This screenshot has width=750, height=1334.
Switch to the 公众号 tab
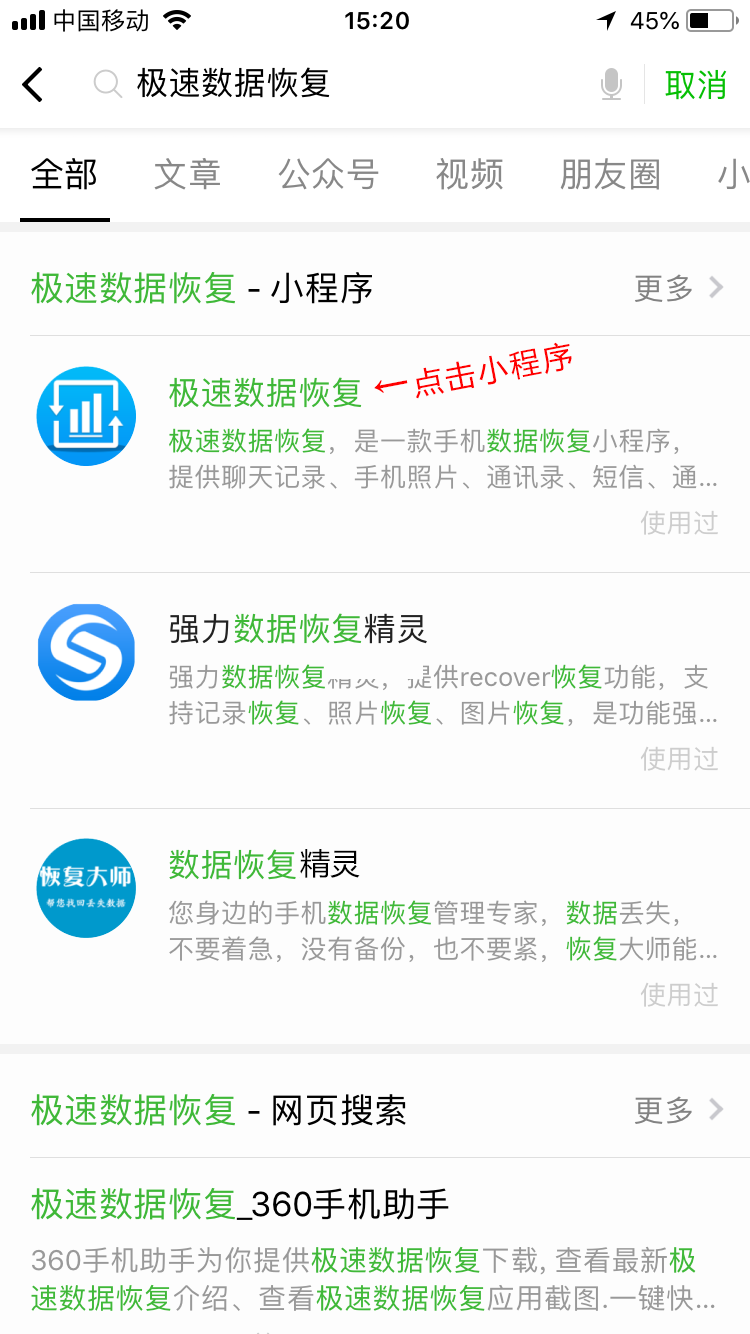pos(328,175)
